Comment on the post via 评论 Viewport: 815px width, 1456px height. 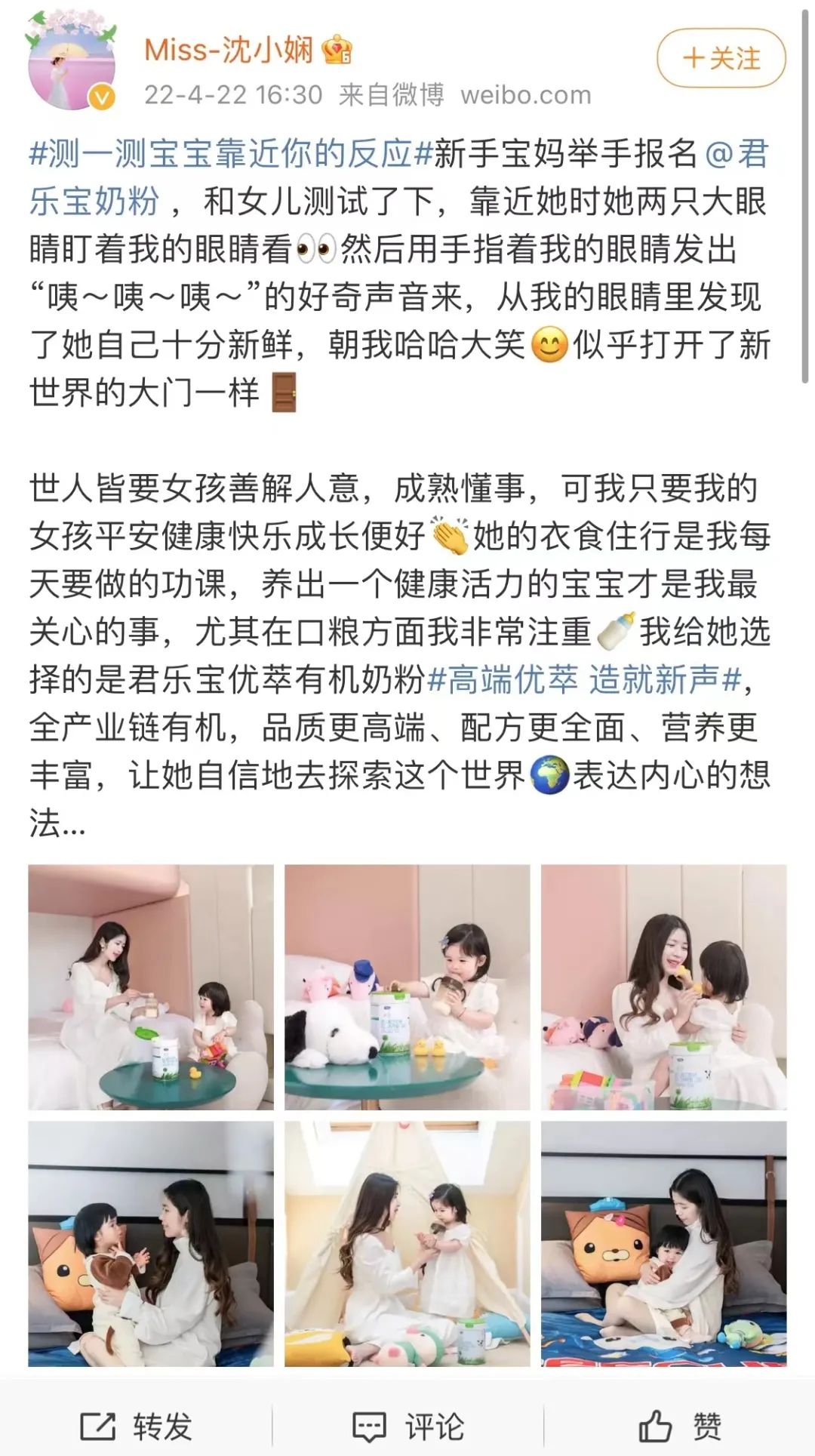(408, 1426)
